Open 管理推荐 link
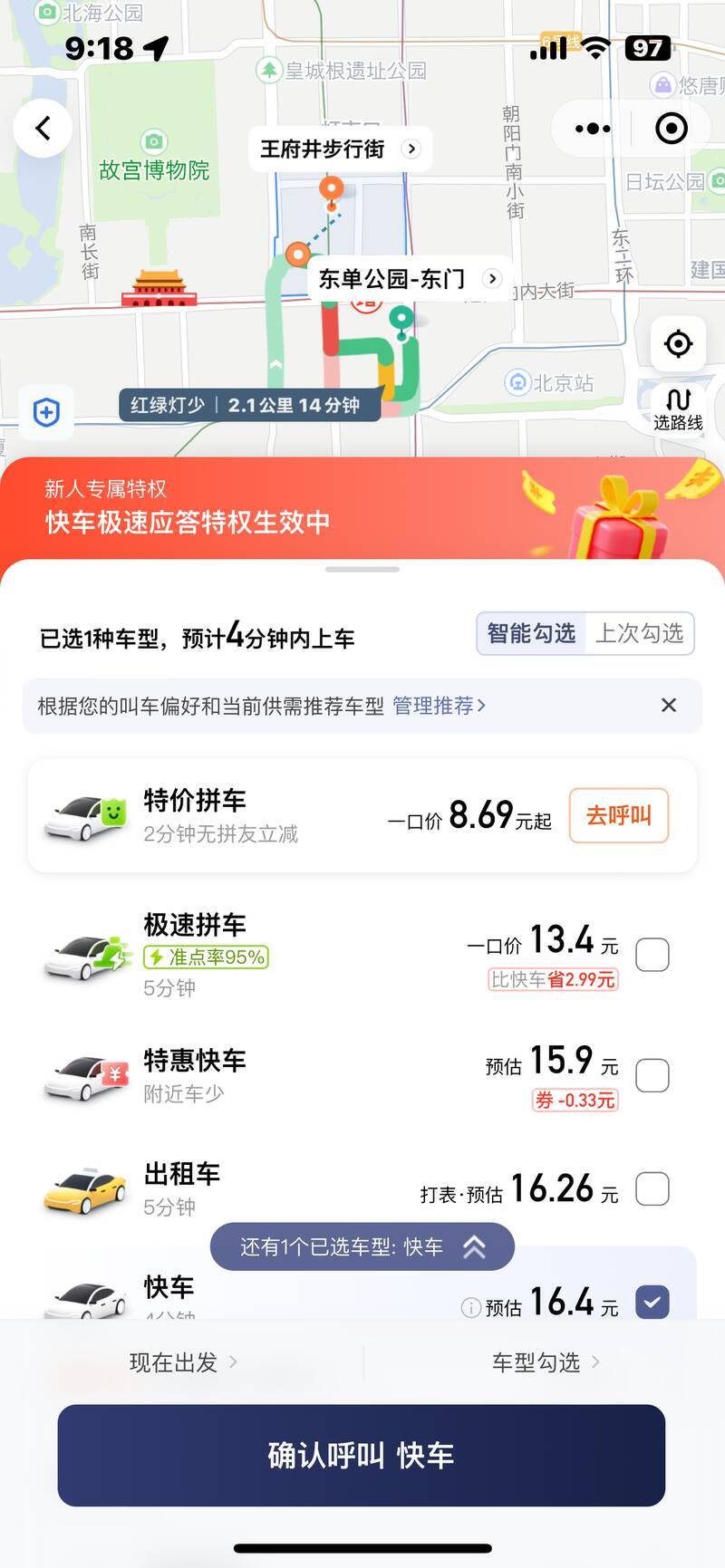The width and height of the screenshot is (725, 1568). tap(439, 706)
